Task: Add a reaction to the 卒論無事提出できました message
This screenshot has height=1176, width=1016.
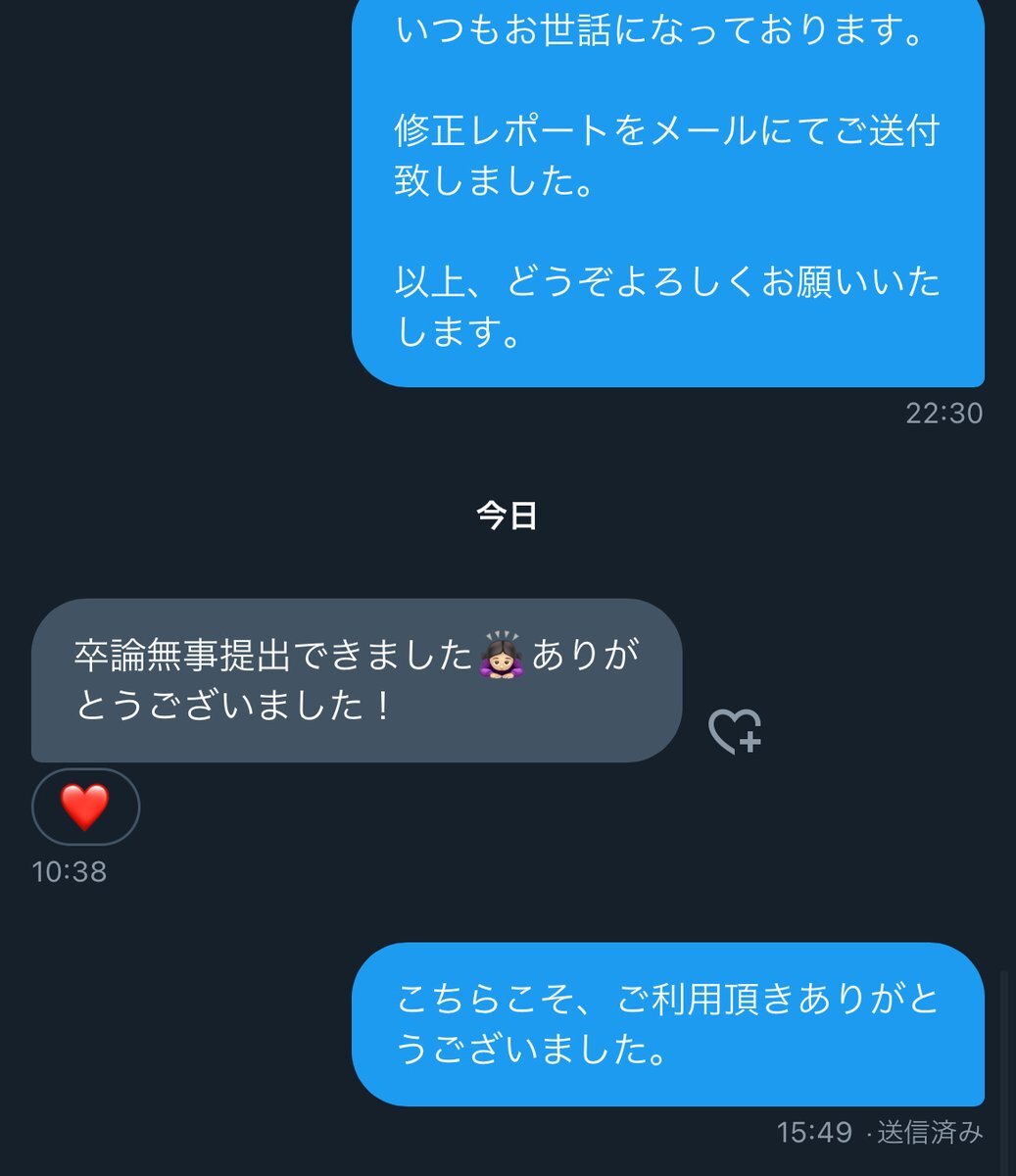Action: (735, 731)
